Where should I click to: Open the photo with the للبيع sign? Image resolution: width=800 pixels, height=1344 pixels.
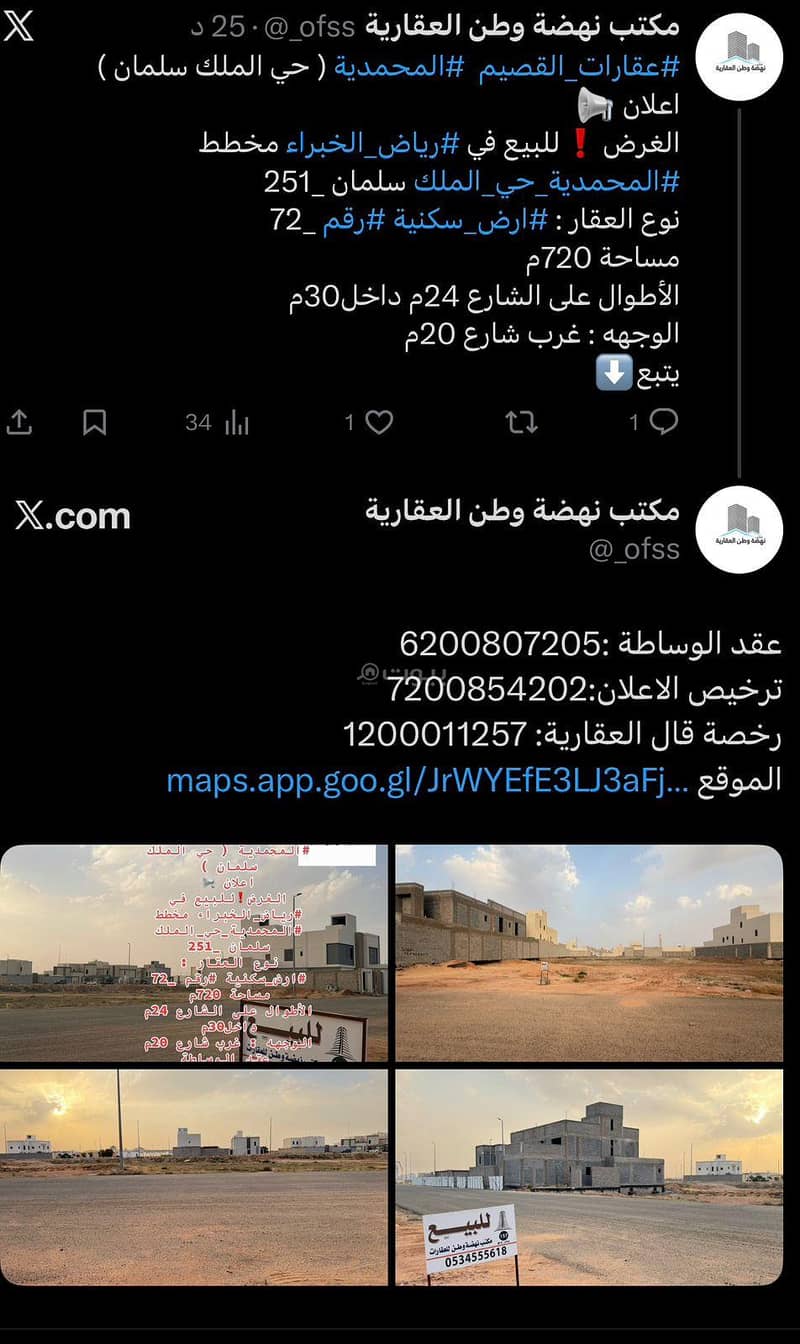coord(589,1177)
